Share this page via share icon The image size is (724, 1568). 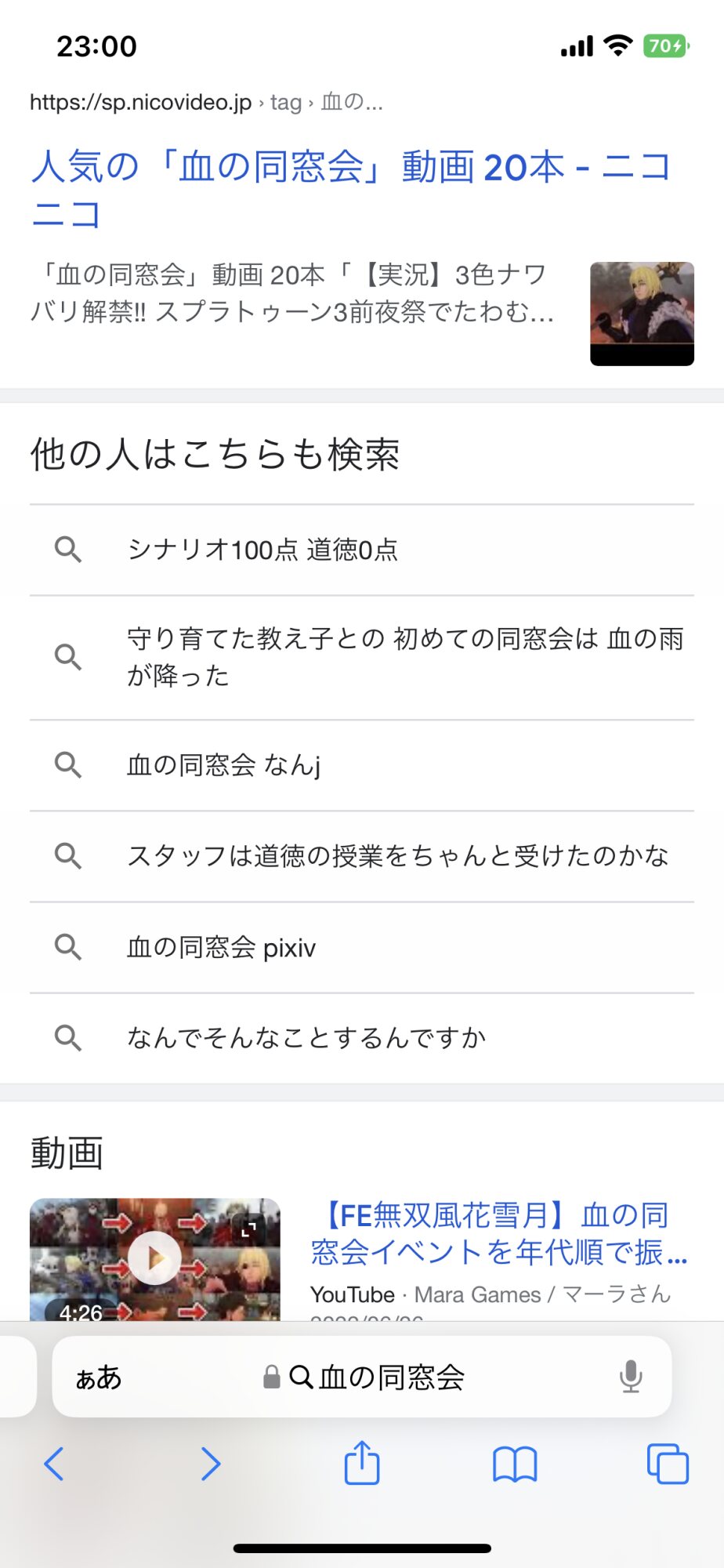tap(362, 1463)
